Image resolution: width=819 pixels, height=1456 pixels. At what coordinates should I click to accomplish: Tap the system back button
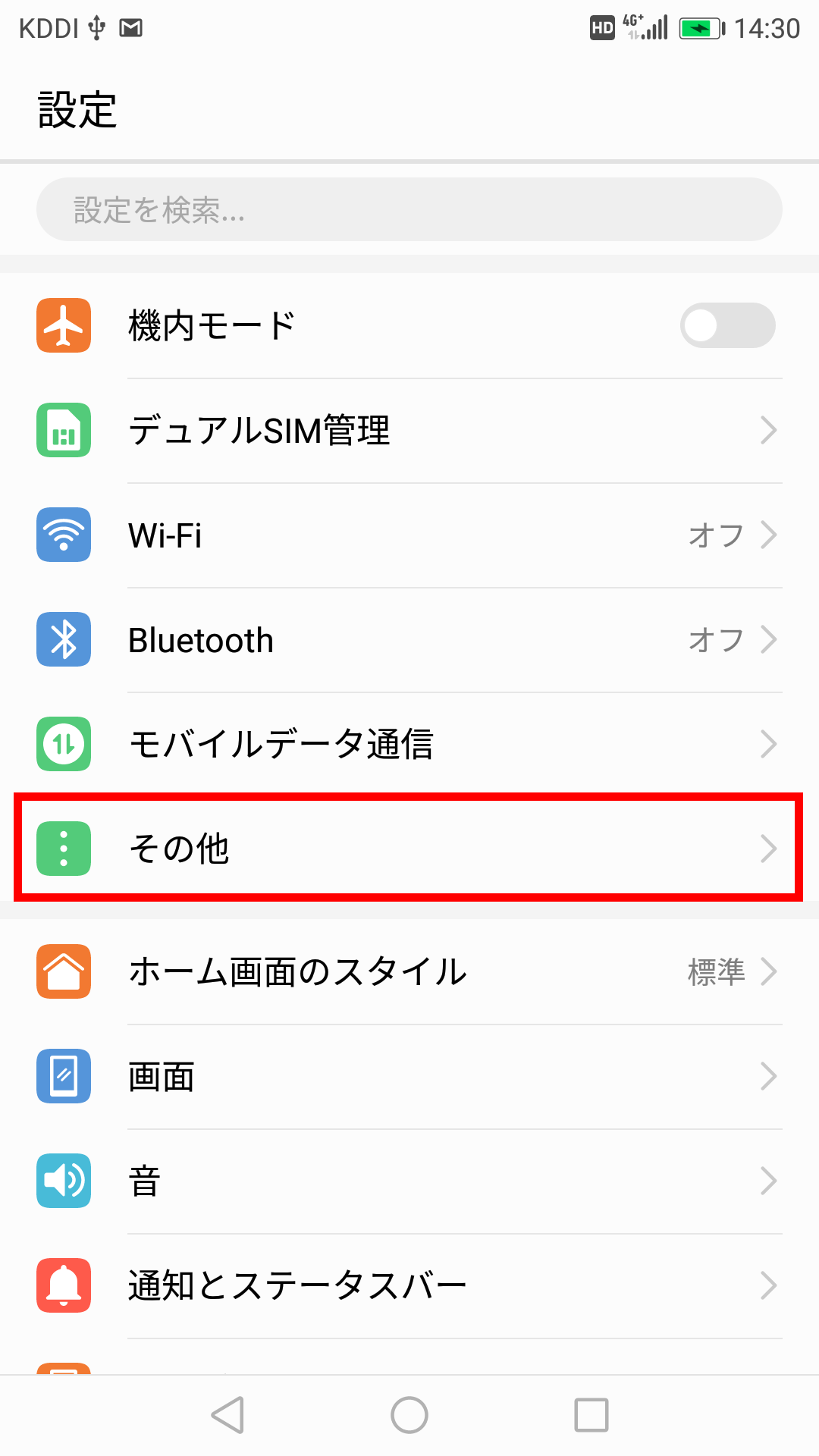tap(227, 1415)
